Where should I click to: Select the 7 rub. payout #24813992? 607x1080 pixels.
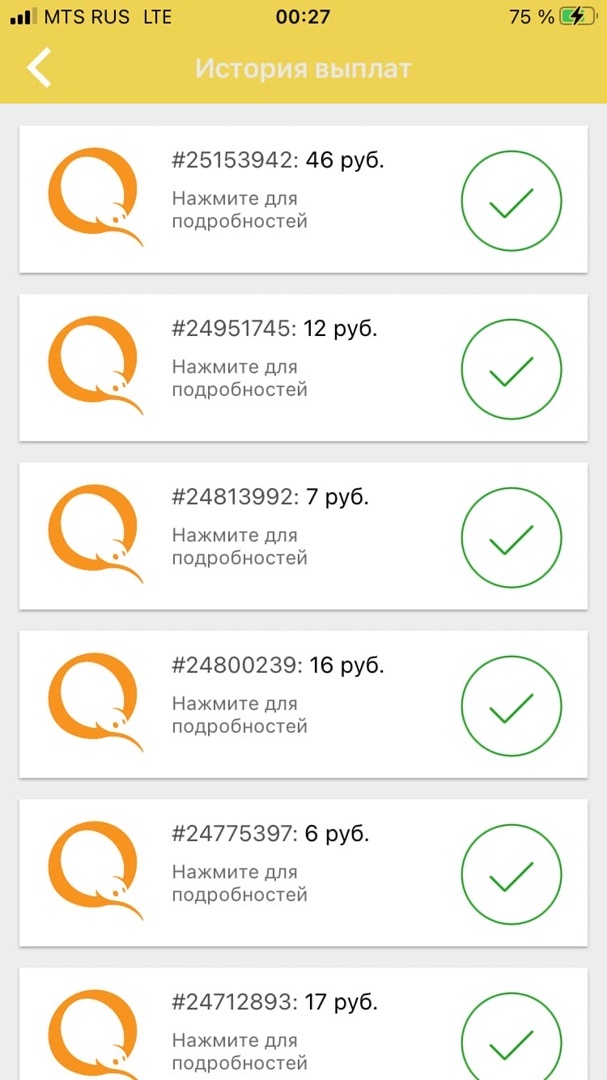click(302, 534)
